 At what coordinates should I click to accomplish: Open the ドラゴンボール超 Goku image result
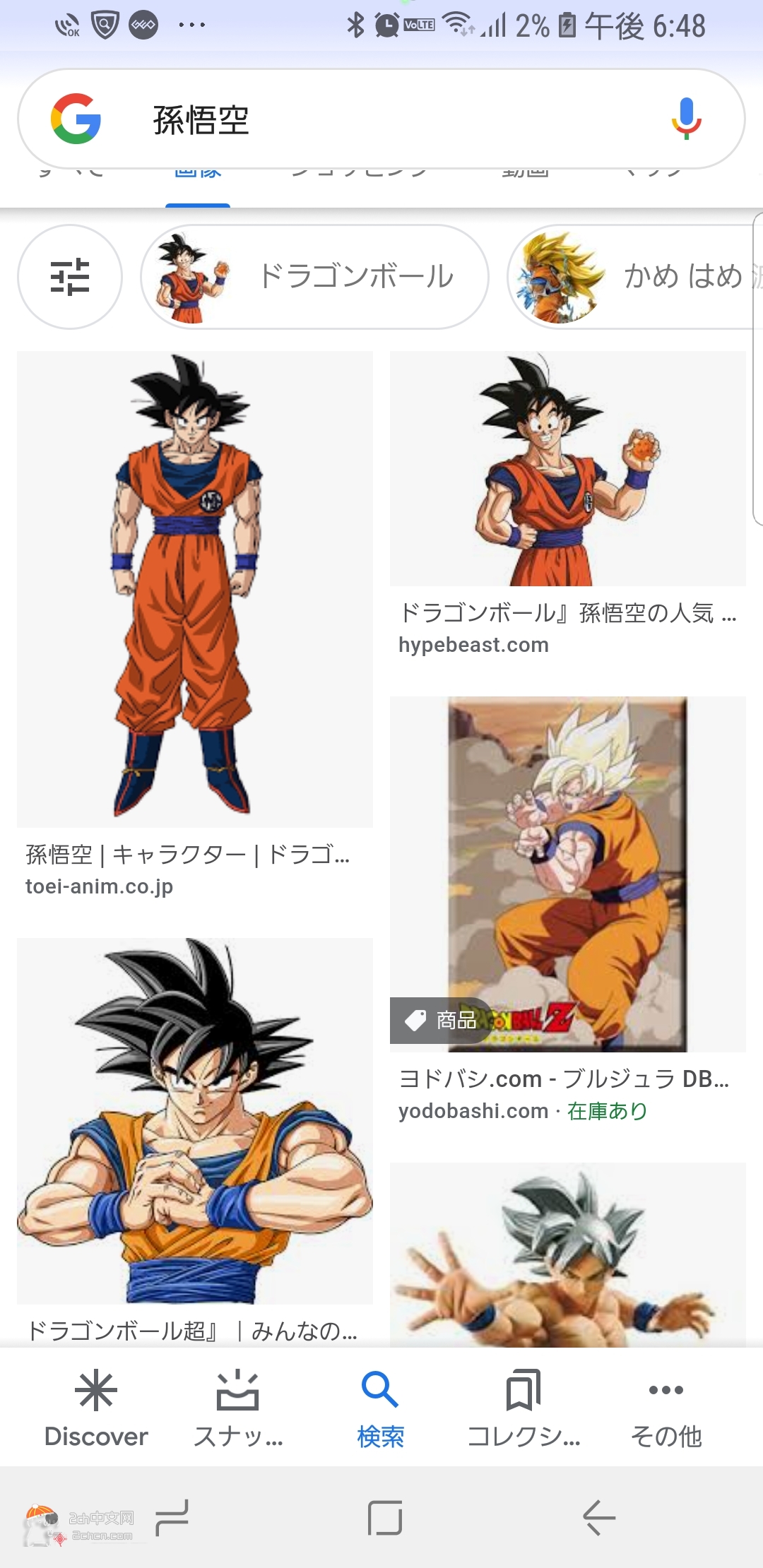click(x=195, y=1121)
